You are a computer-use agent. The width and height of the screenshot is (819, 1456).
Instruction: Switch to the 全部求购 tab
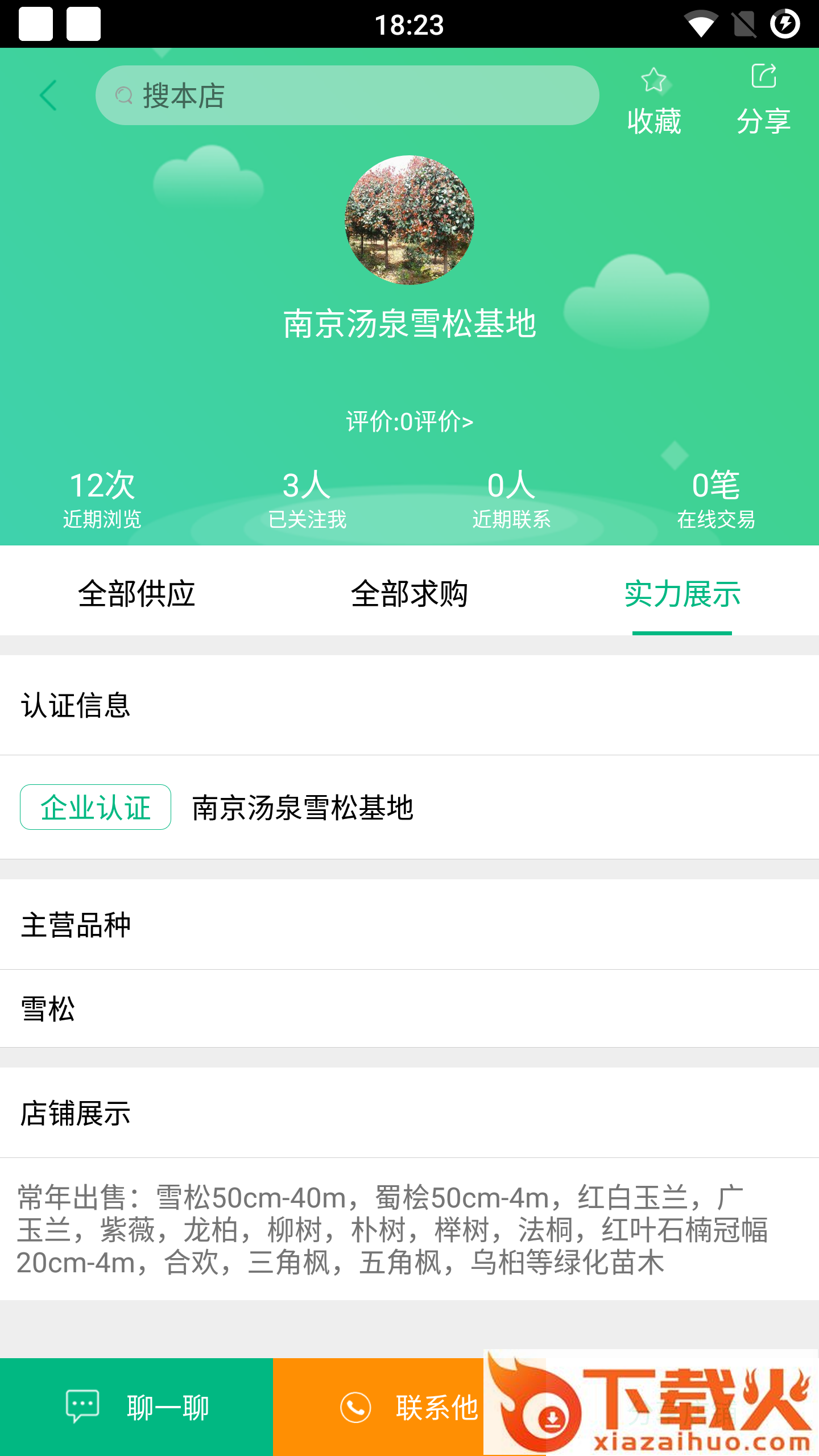[409, 594]
